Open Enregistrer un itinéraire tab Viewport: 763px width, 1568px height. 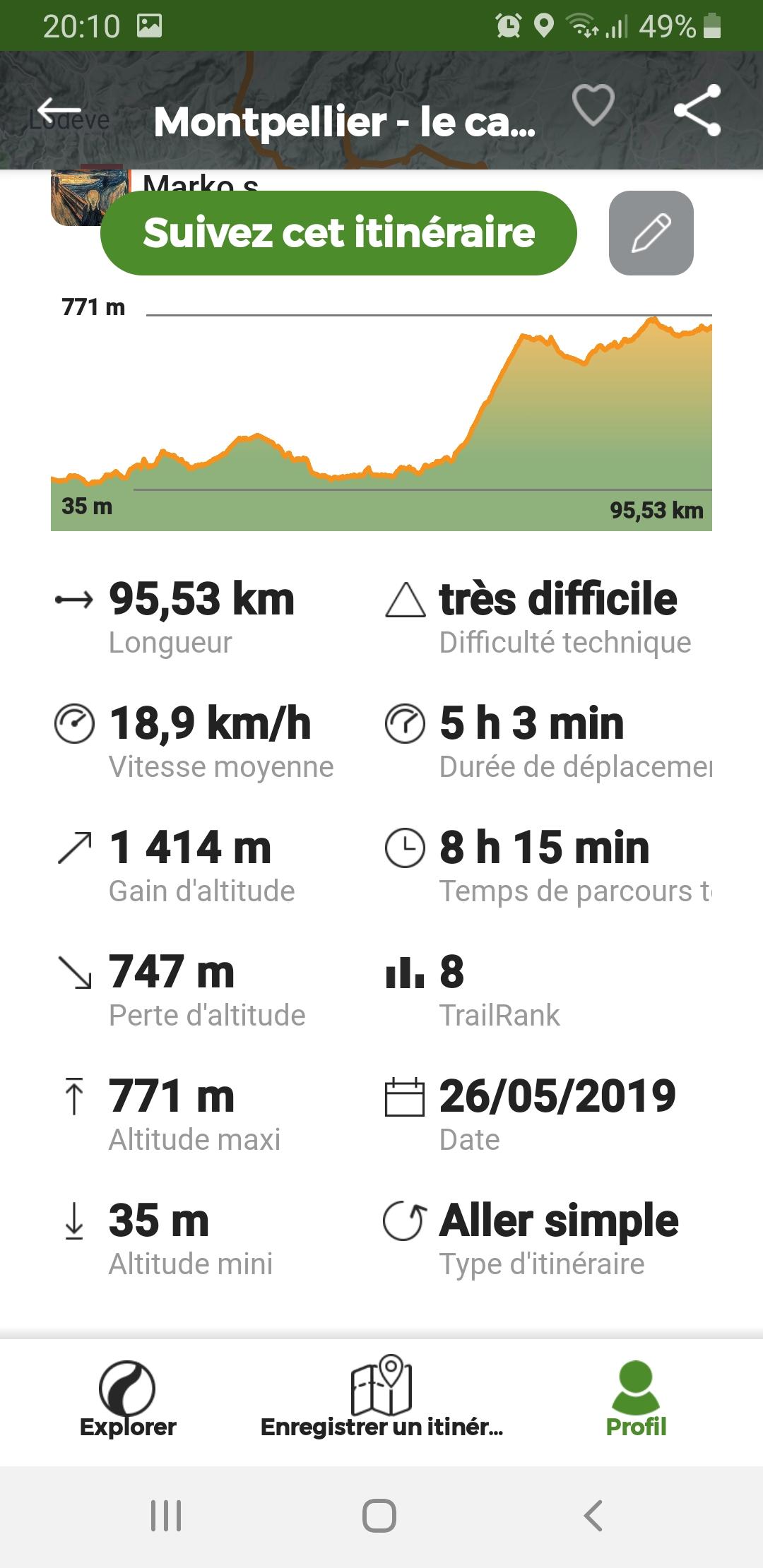[381, 1398]
